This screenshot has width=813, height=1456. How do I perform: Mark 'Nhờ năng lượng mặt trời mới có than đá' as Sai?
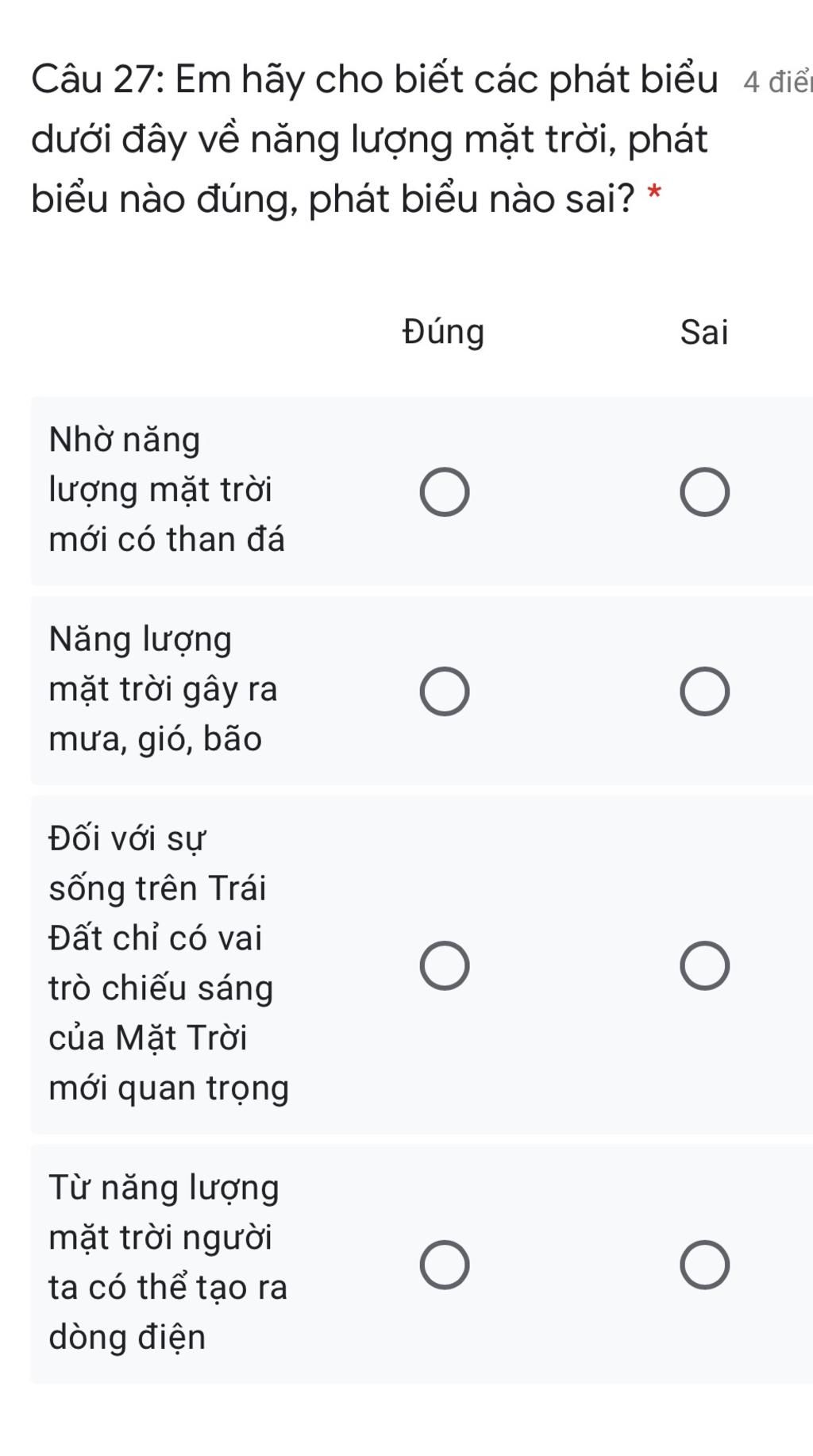704,492
